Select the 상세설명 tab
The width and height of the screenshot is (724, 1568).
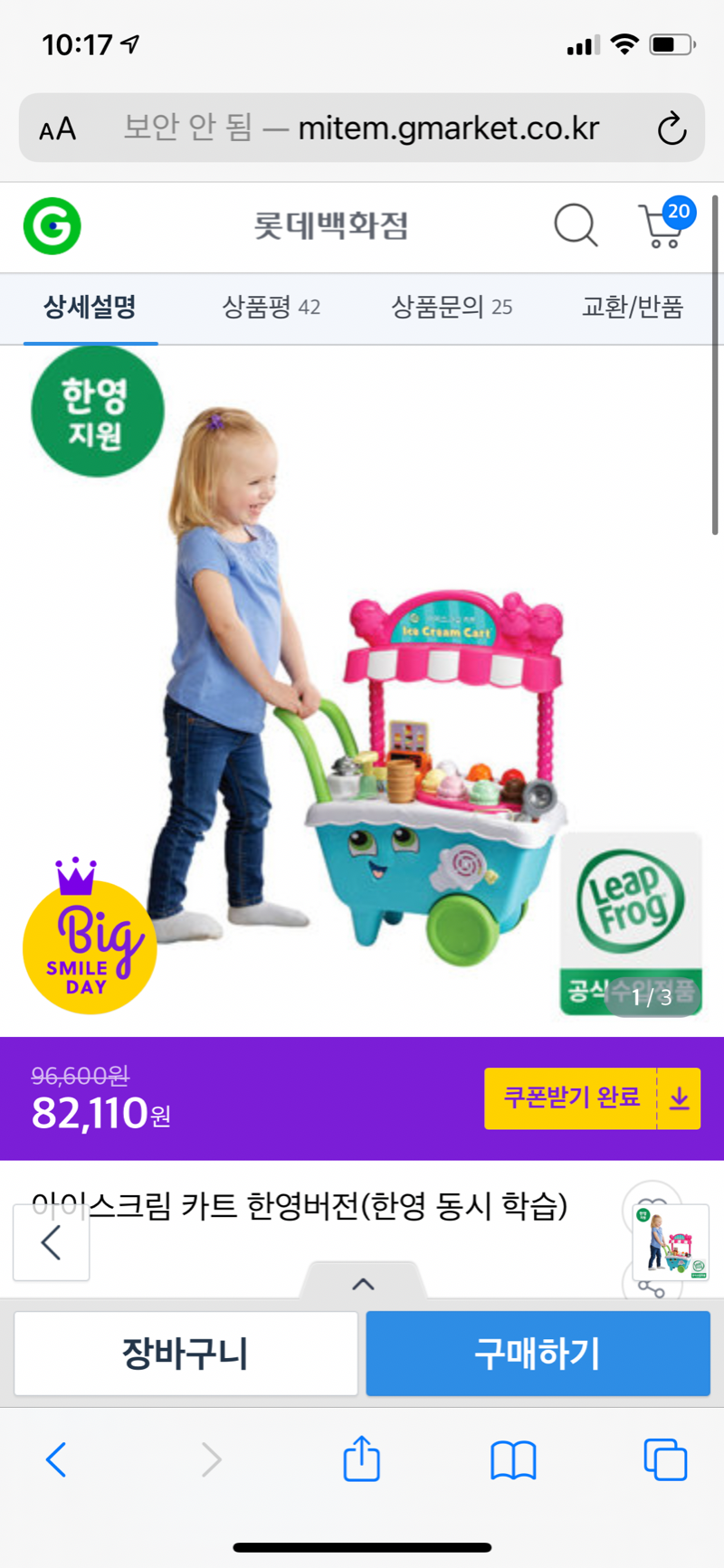(x=90, y=307)
